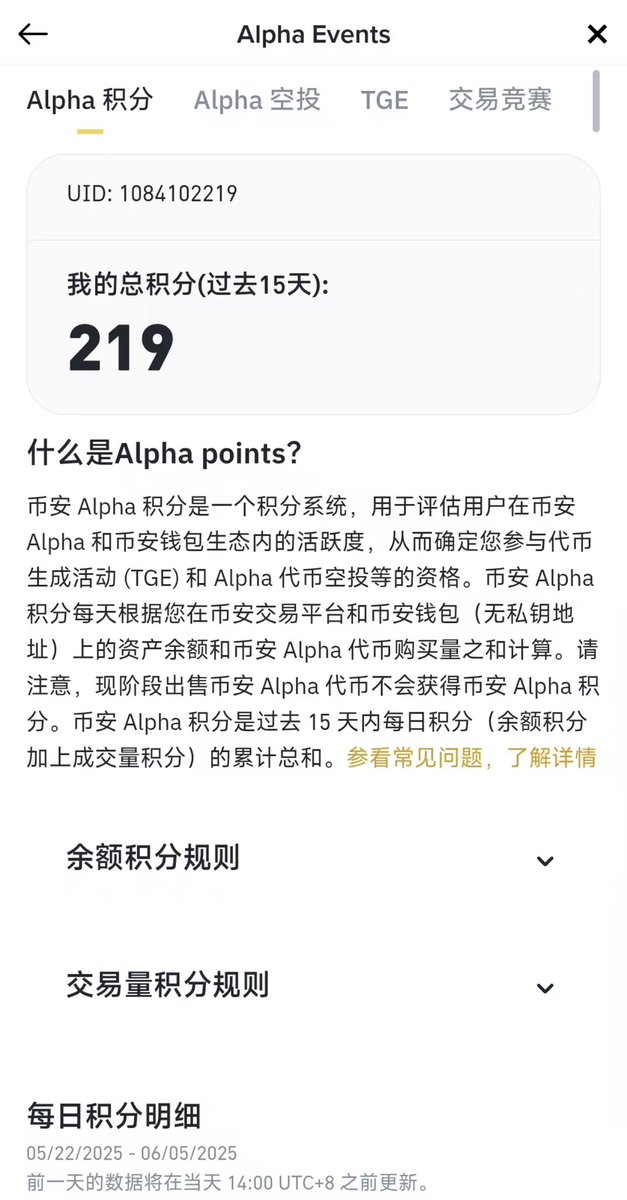This screenshot has width=627, height=1200.
Task: Switch to the 交易竞赛 tab
Action: coord(500,100)
